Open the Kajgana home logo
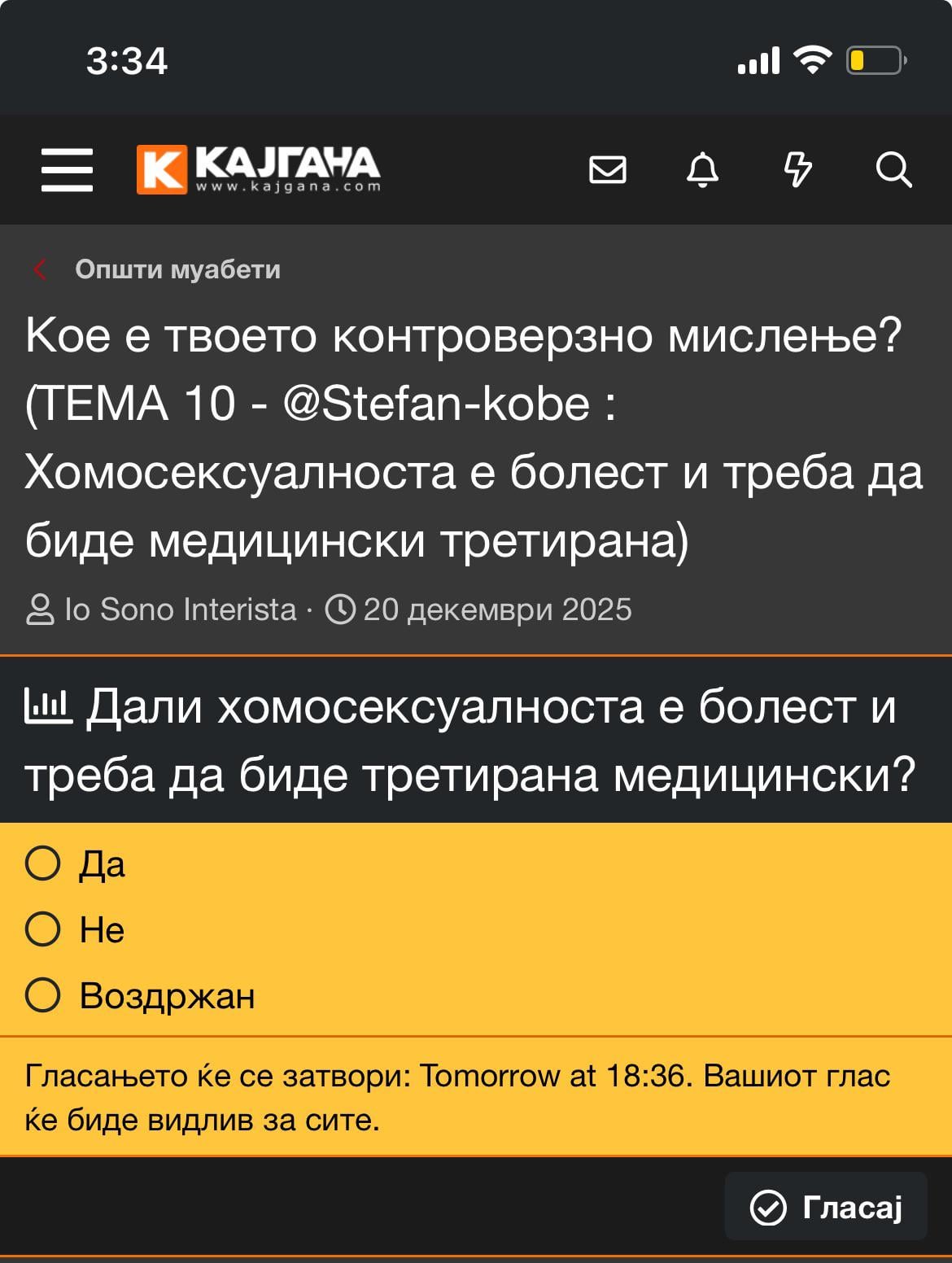This screenshot has width=952, height=1263. point(258,169)
